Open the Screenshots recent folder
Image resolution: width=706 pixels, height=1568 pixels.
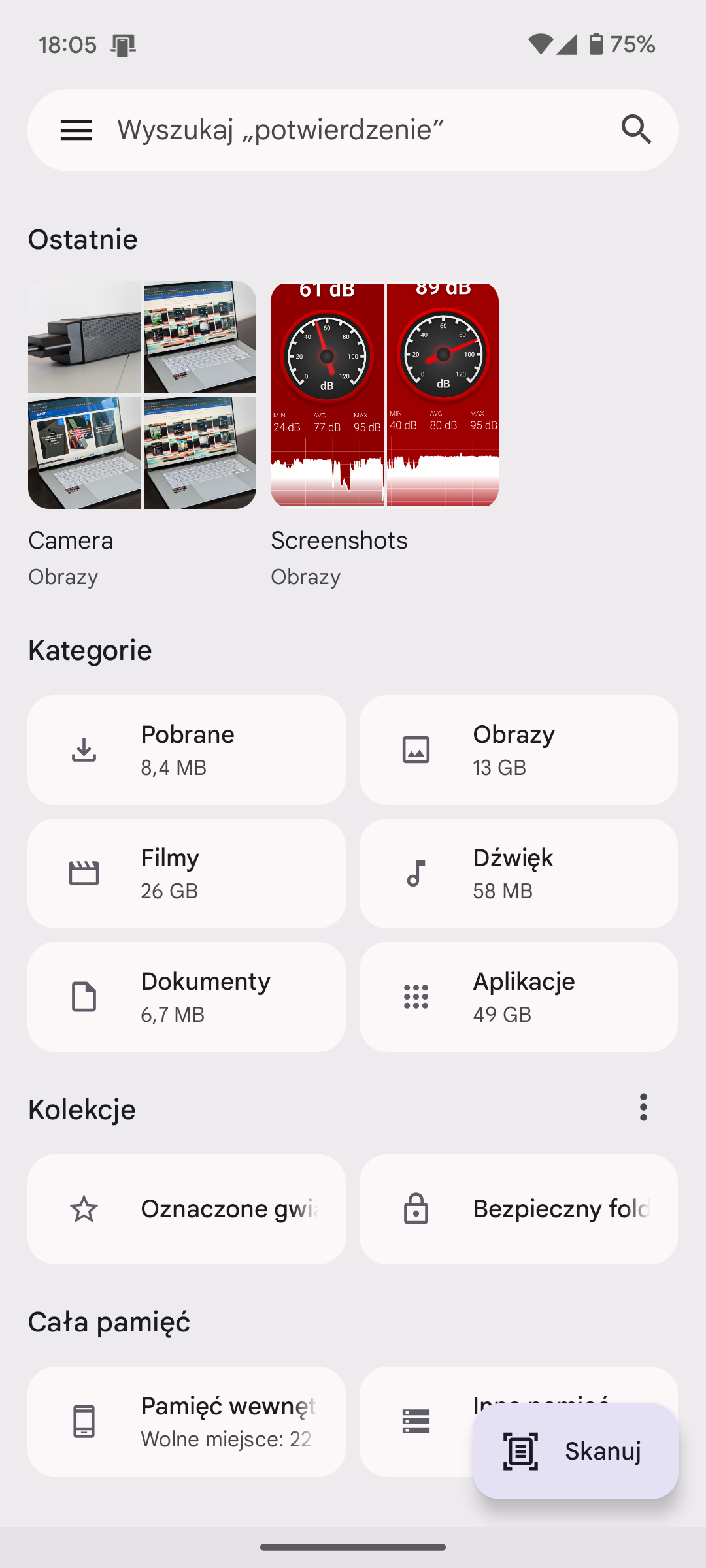[x=384, y=395]
